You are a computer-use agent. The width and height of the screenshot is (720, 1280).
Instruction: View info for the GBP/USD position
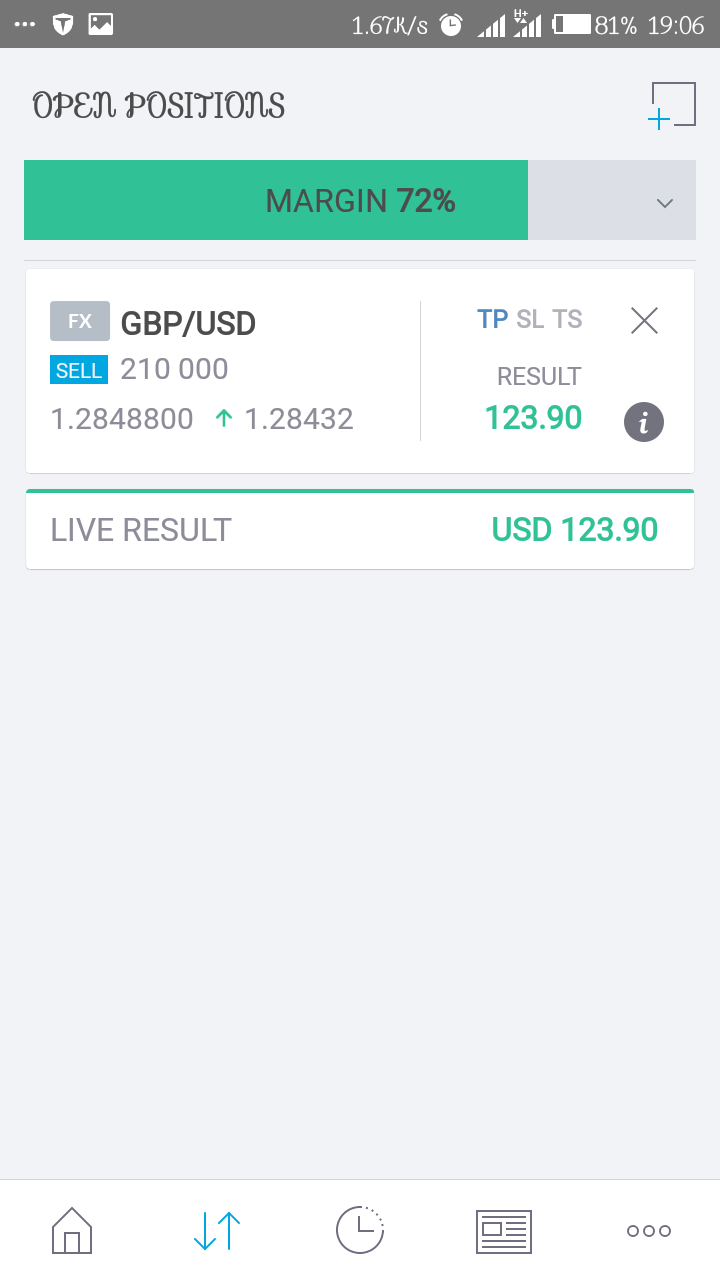[x=644, y=422]
